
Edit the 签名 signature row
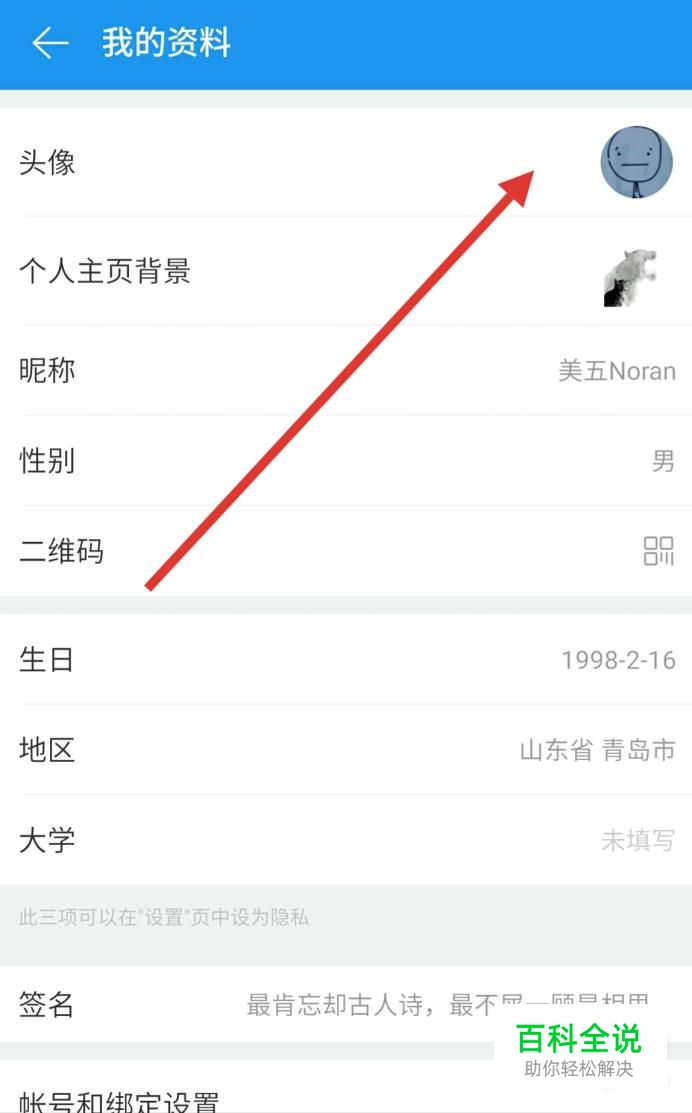coord(346,1004)
